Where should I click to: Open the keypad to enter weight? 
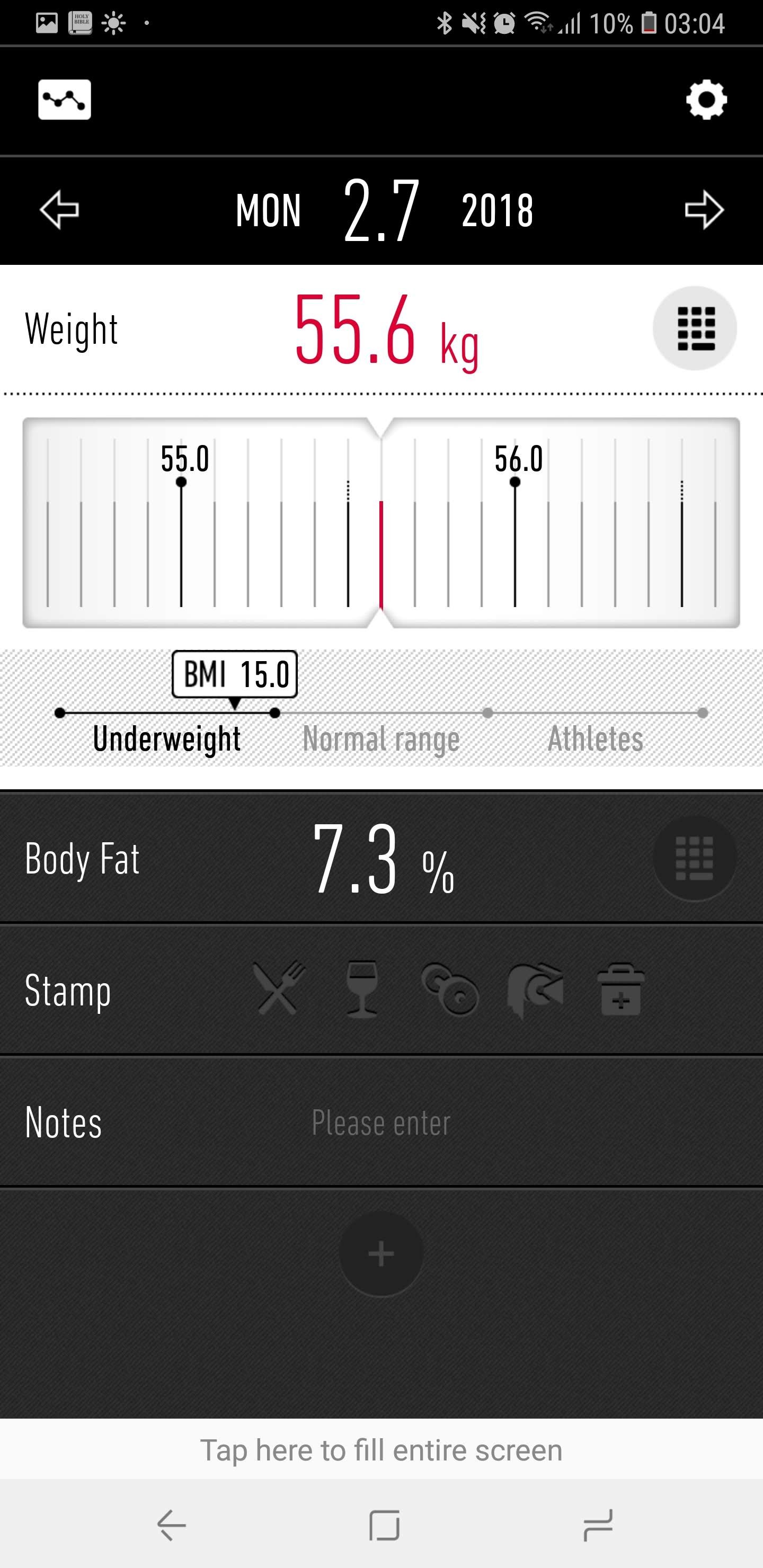tap(694, 328)
